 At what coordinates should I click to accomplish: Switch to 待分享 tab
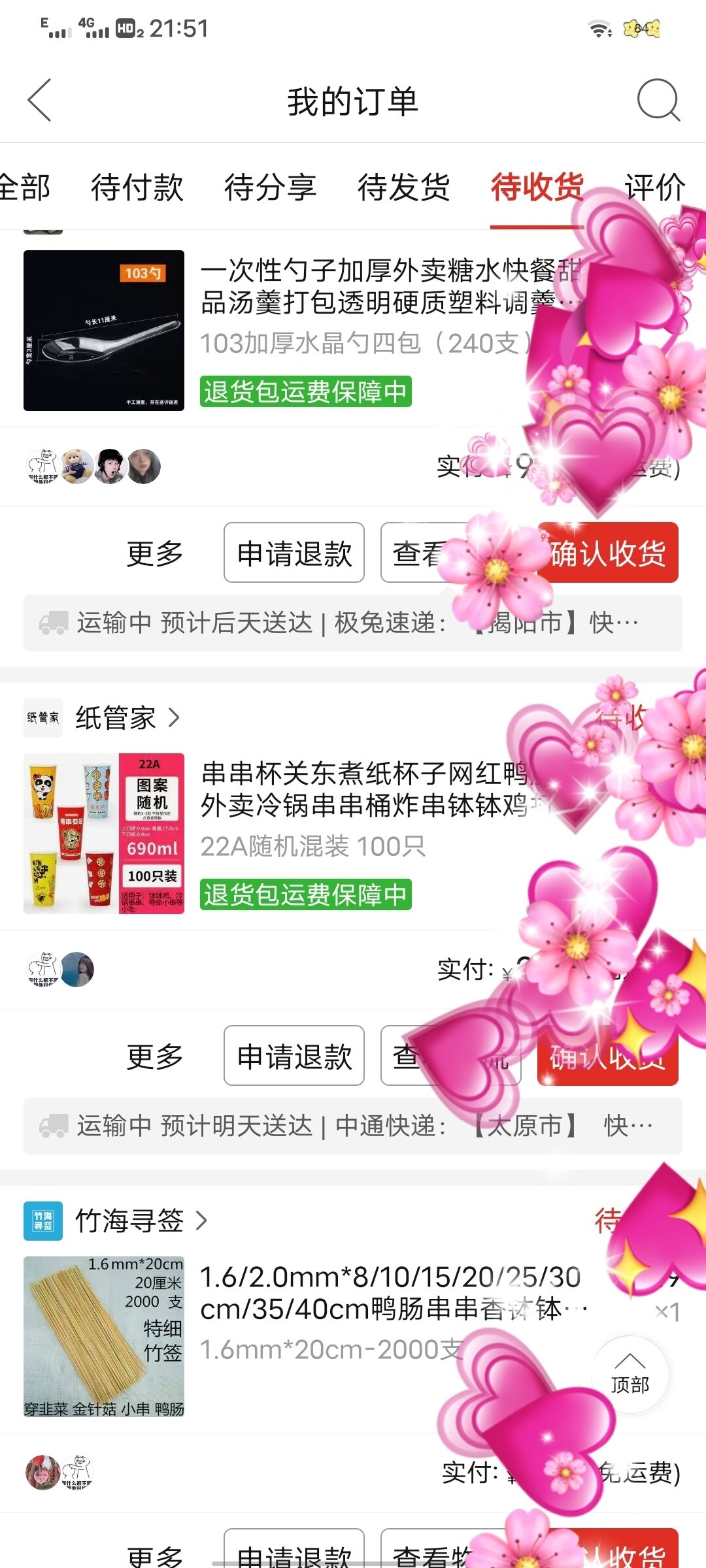tap(270, 188)
